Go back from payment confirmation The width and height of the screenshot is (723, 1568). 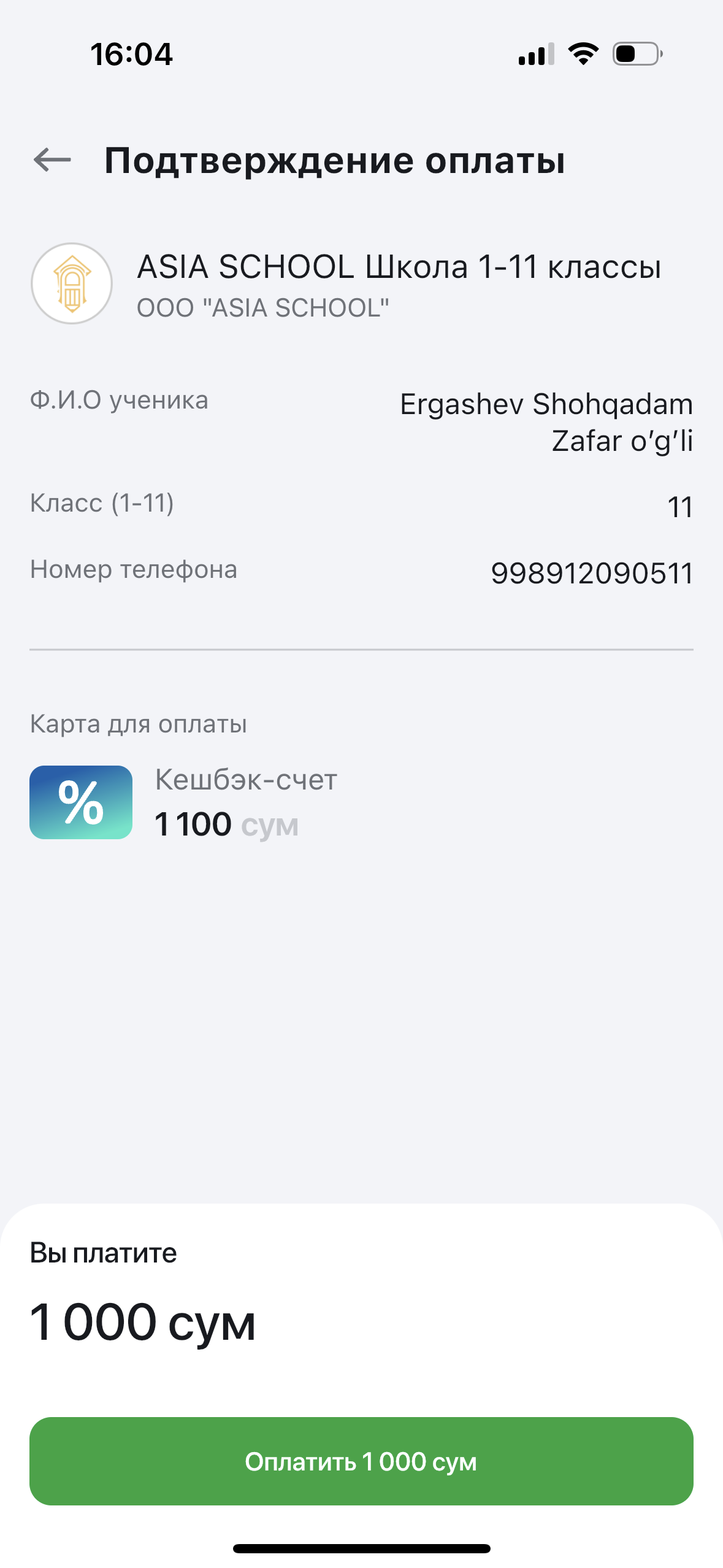click(53, 160)
